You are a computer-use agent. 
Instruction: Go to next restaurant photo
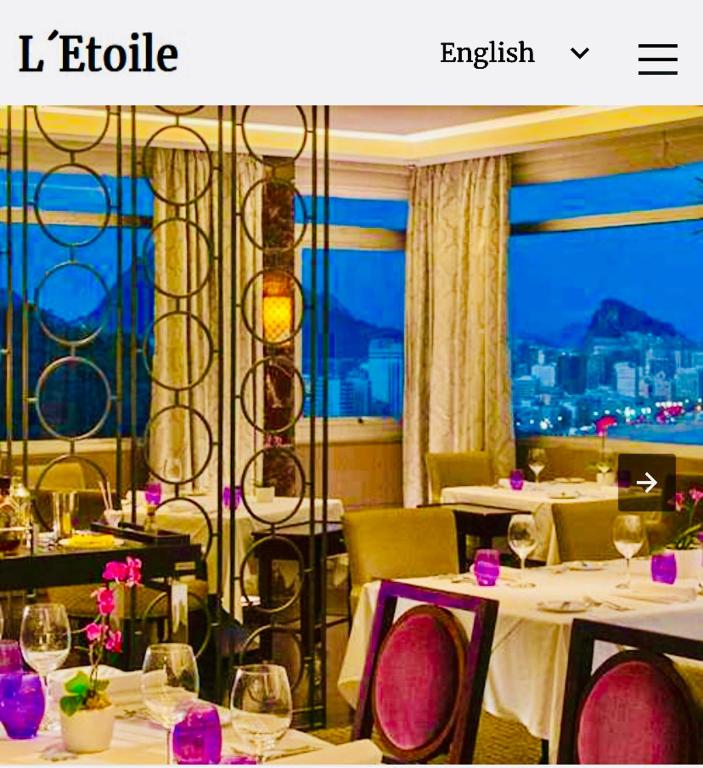(x=647, y=483)
